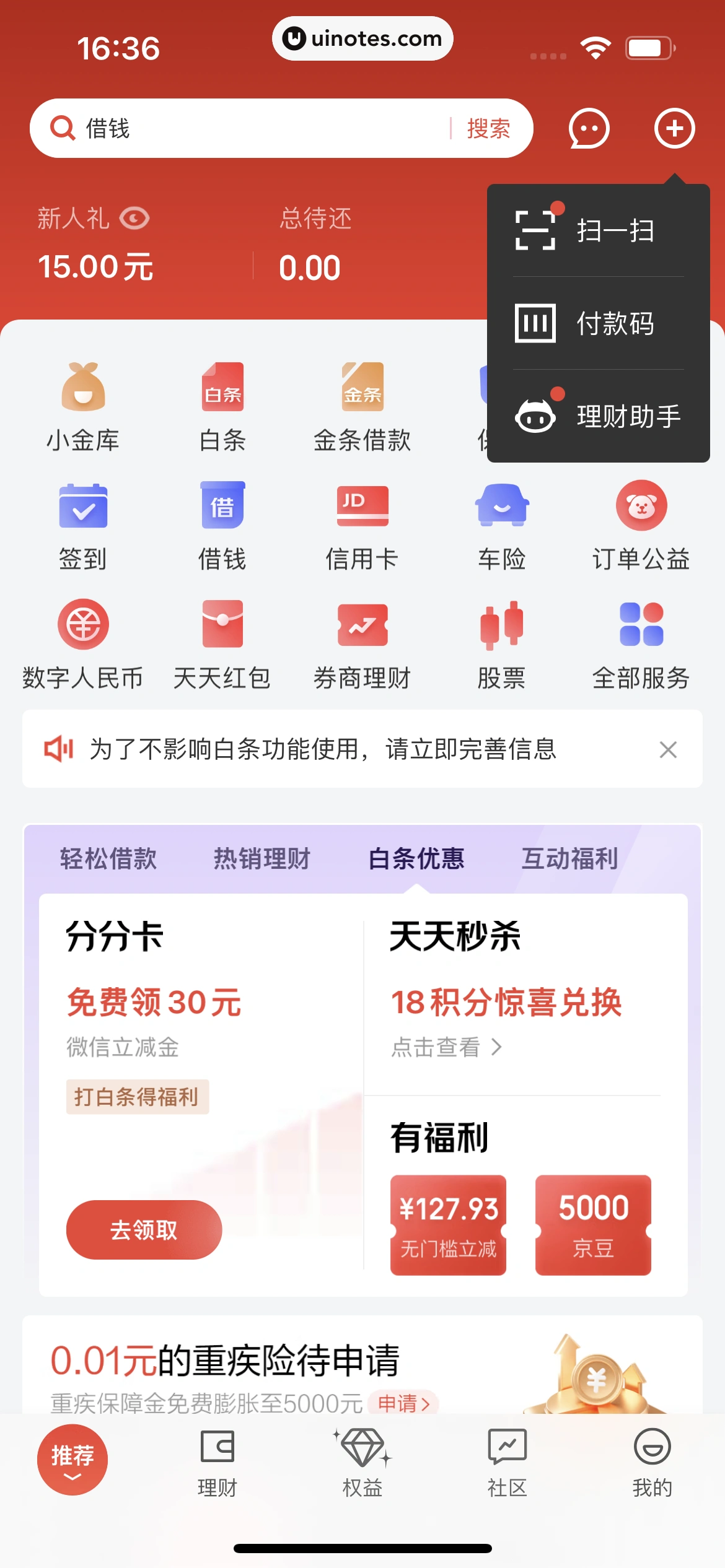Viewport: 725px width, 1568px height.
Task: Dismiss the 白条 info notice banner
Action: [668, 749]
